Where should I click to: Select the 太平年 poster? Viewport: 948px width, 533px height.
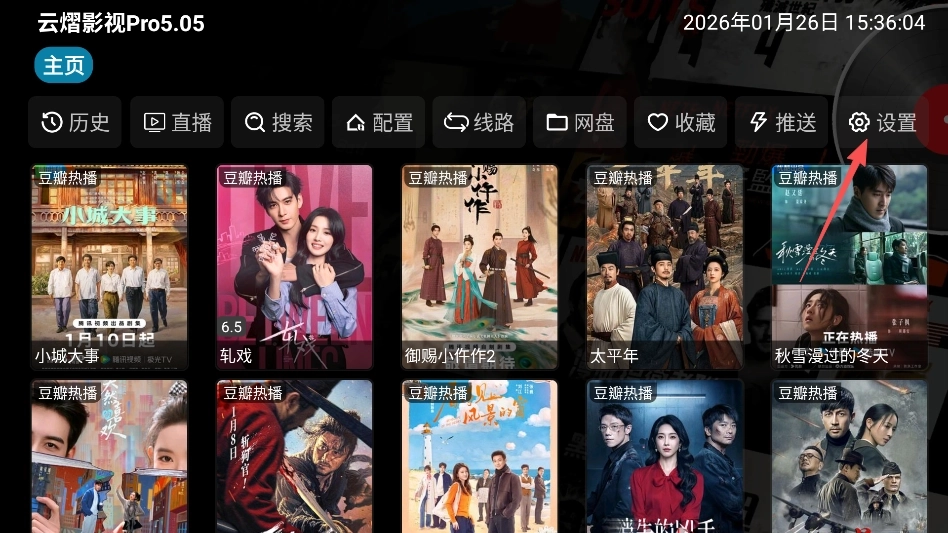665,267
